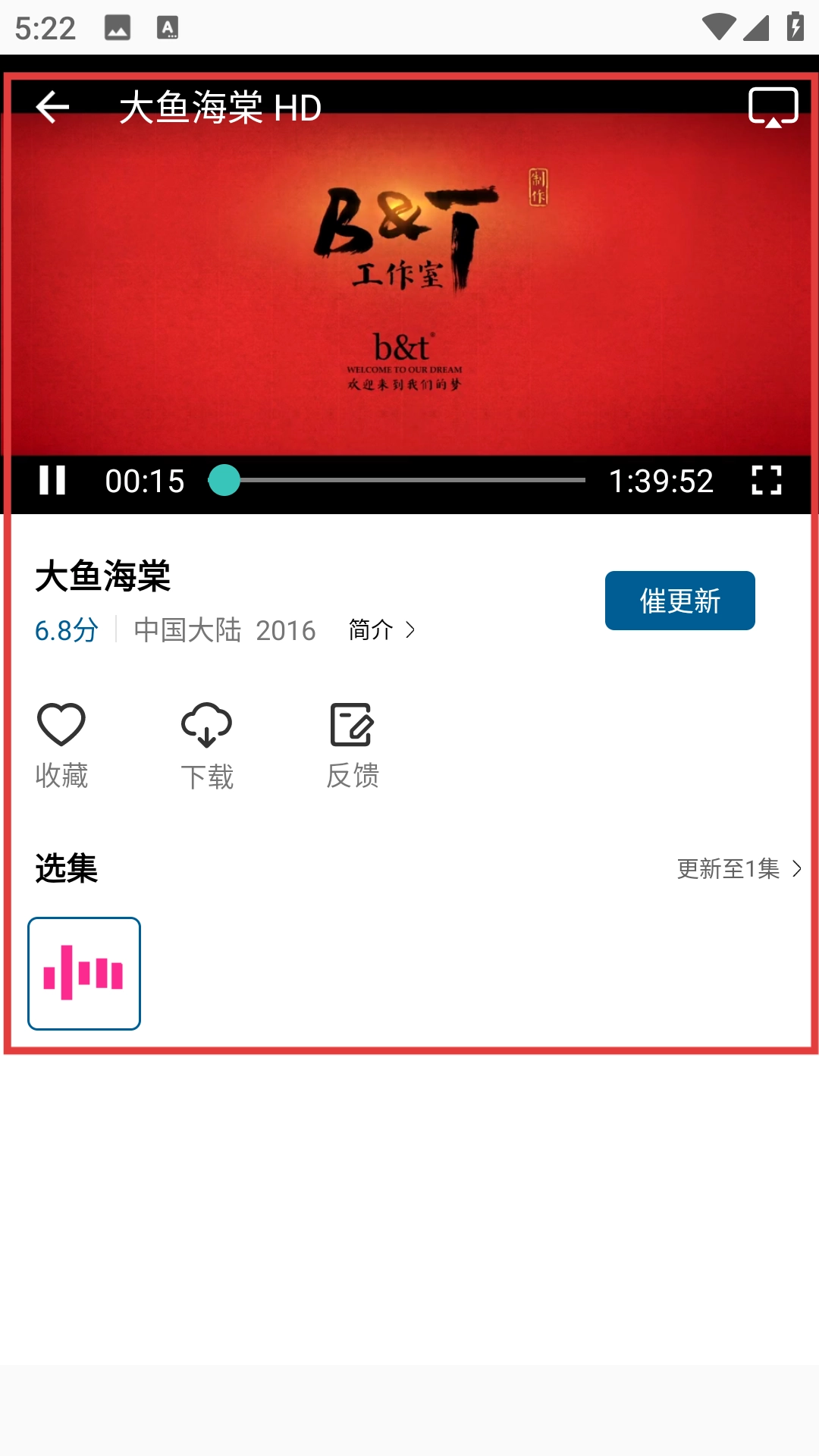Image resolution: width=819 pixels, height=1456 pixels.
Task: Download the video (下载)
Action: pos(207,745)
